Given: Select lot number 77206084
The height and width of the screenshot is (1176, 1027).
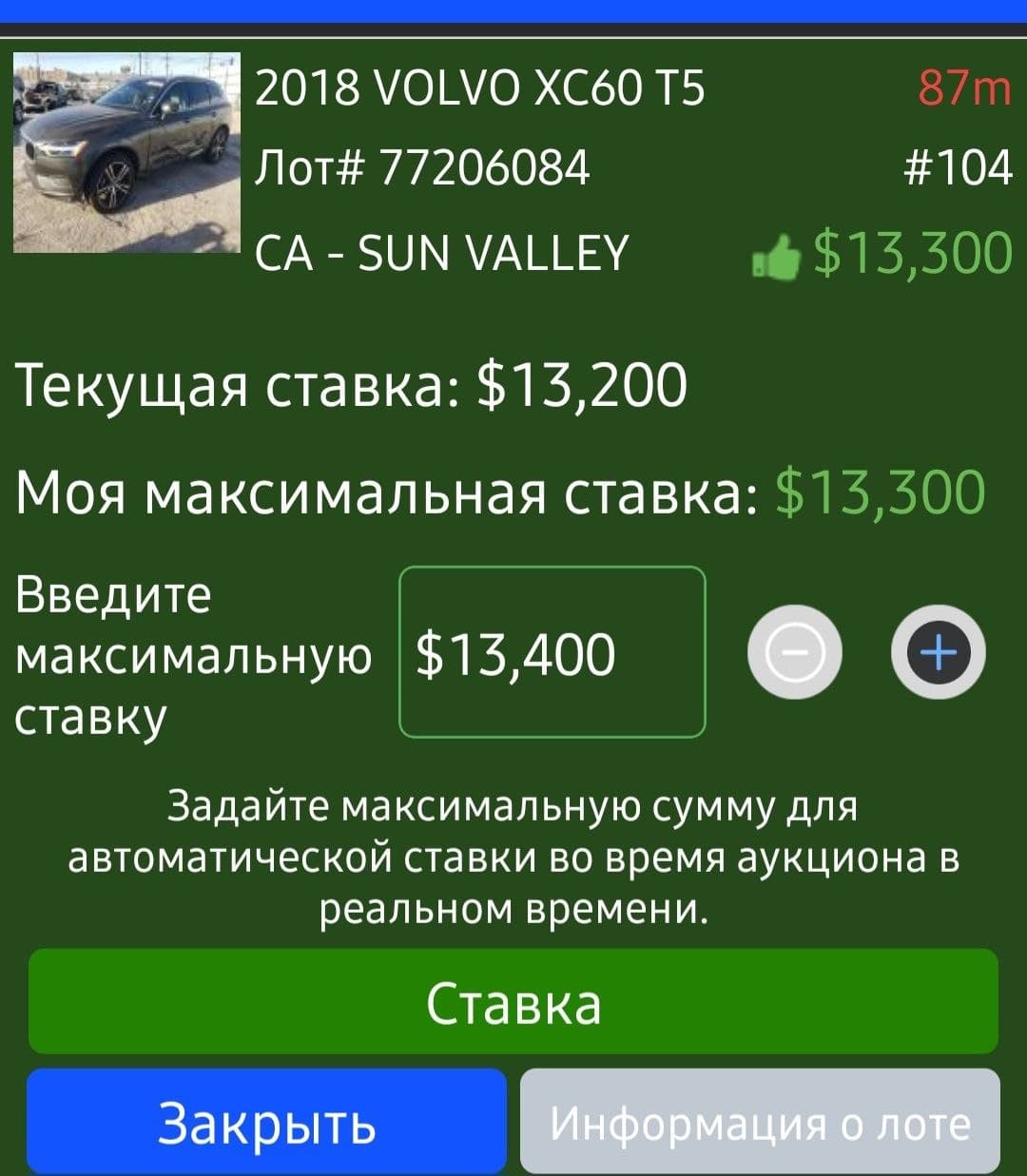Looking at the screenshot, I should tap(425, 167).
